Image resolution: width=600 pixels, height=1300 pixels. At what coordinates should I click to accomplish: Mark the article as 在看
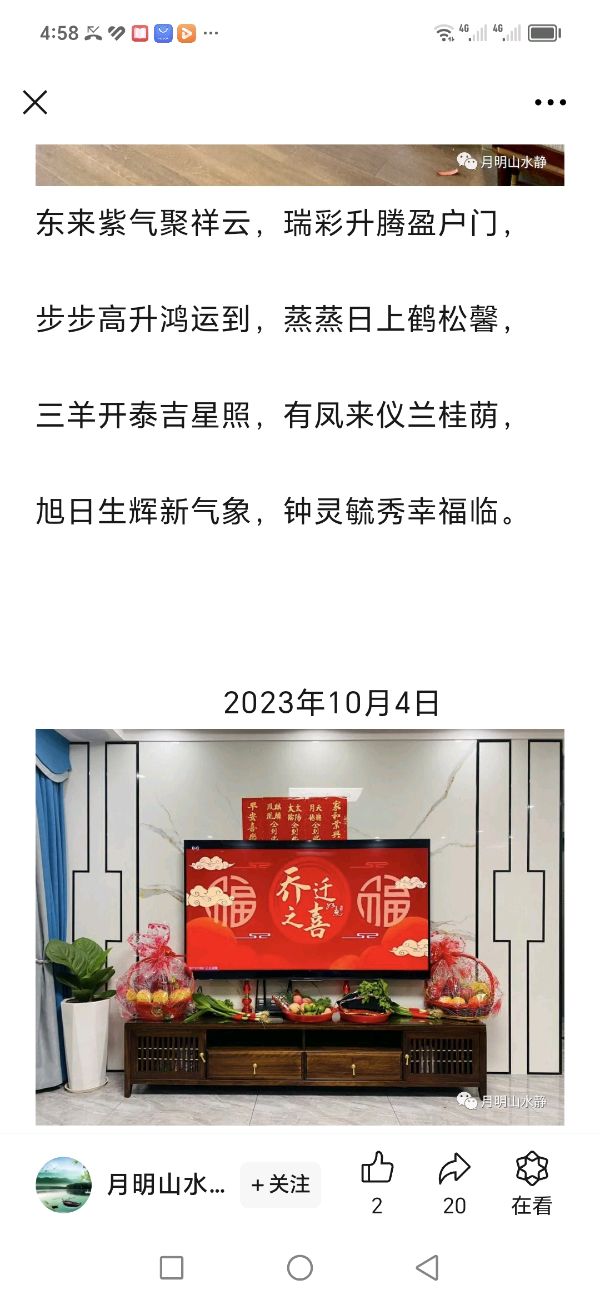pyautogui.click(x=531, y=1170)
